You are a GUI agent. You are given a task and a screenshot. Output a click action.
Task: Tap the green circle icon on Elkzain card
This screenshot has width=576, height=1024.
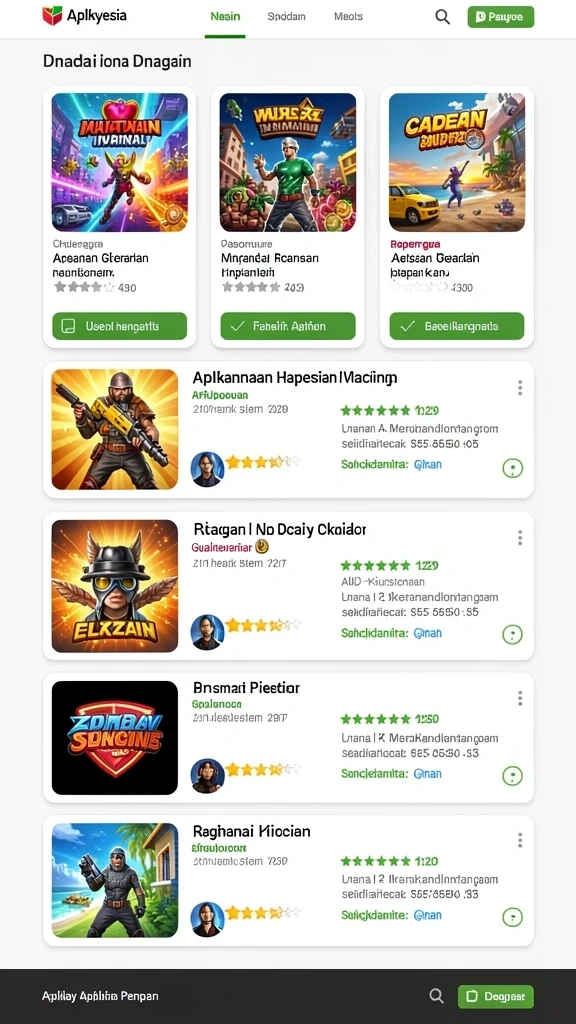[512, 634]
